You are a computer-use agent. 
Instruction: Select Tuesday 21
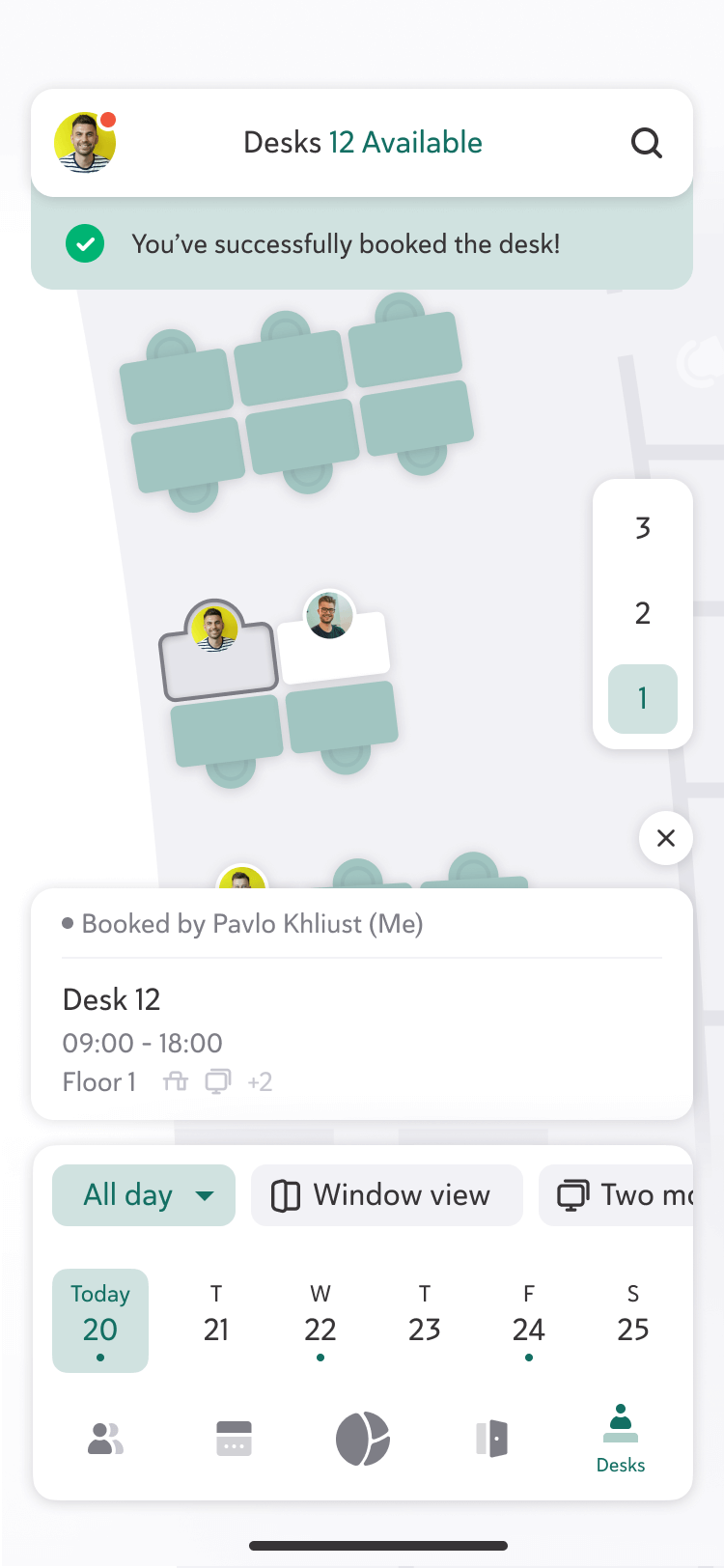(216, 1320)
